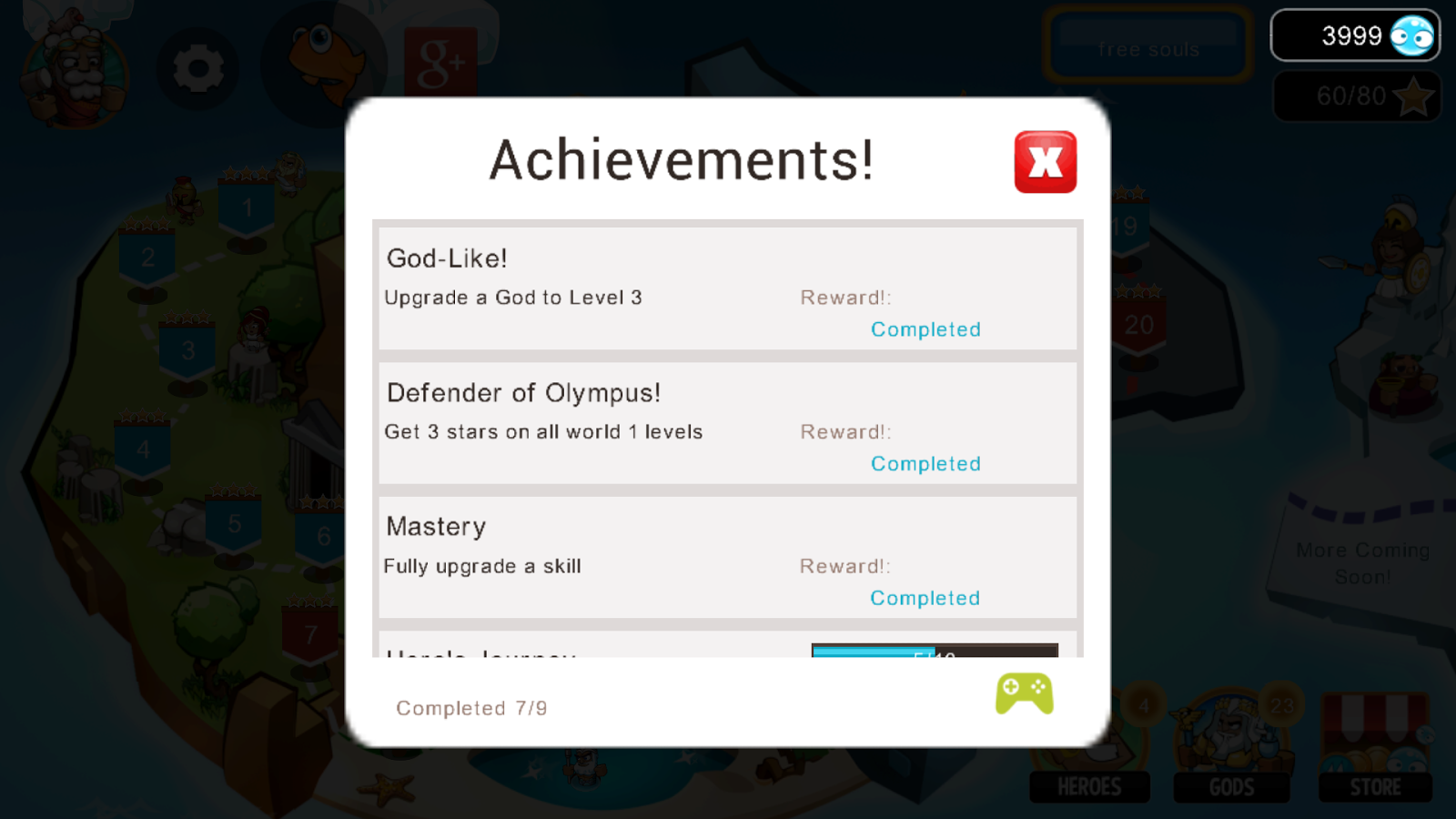1456x819 pixels.
Task: Close the Achievements dialog
Action: click(1046, 162)
